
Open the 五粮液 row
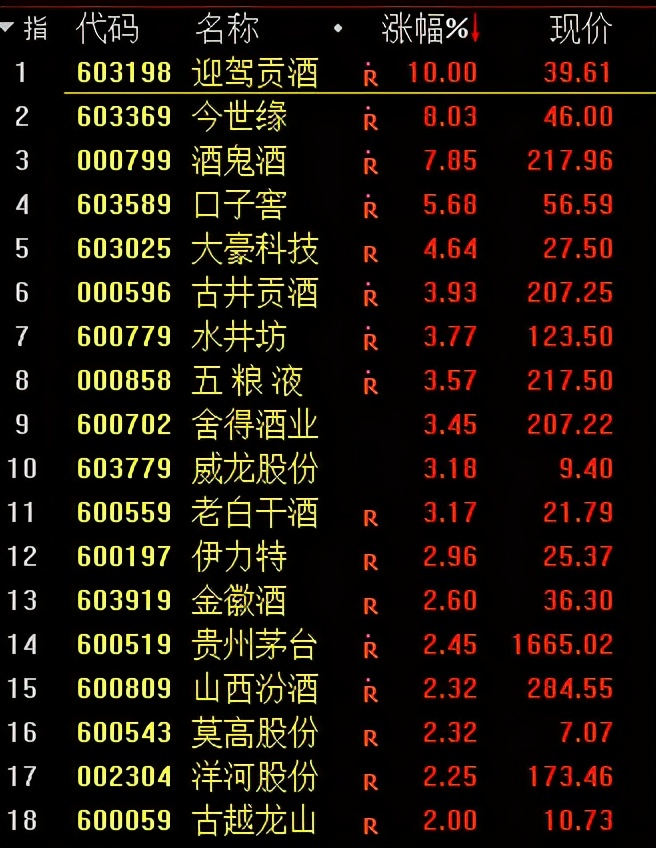(x=247, y=380)
